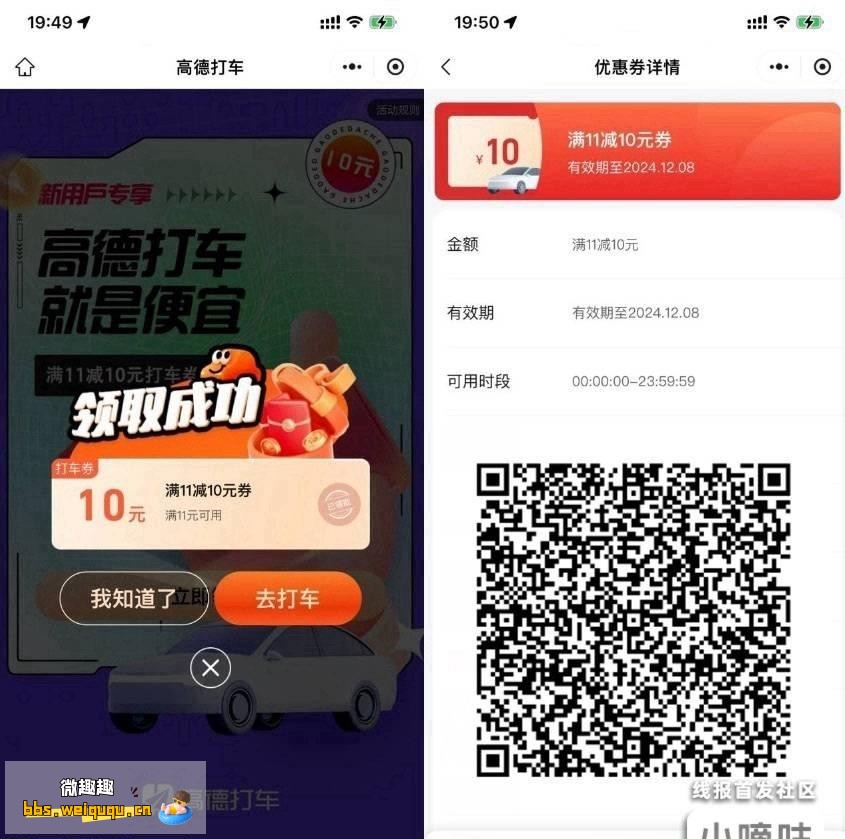This screenshot has height=839, width=845.
Task: Dismiss the 领取成功 popup with X
Action: click(x=210, y=668)
